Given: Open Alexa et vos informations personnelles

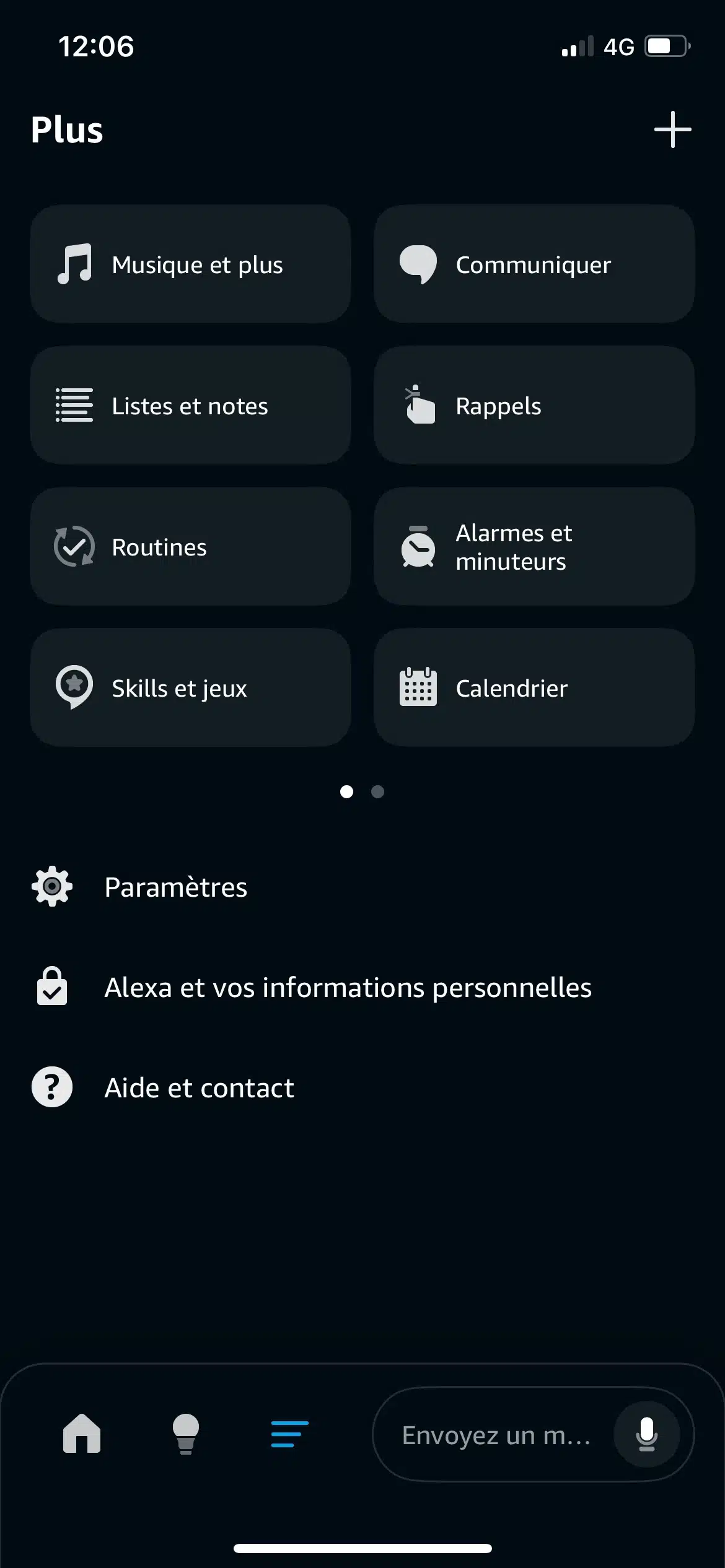Looking at the screenshot, I should tap(362, 987).
